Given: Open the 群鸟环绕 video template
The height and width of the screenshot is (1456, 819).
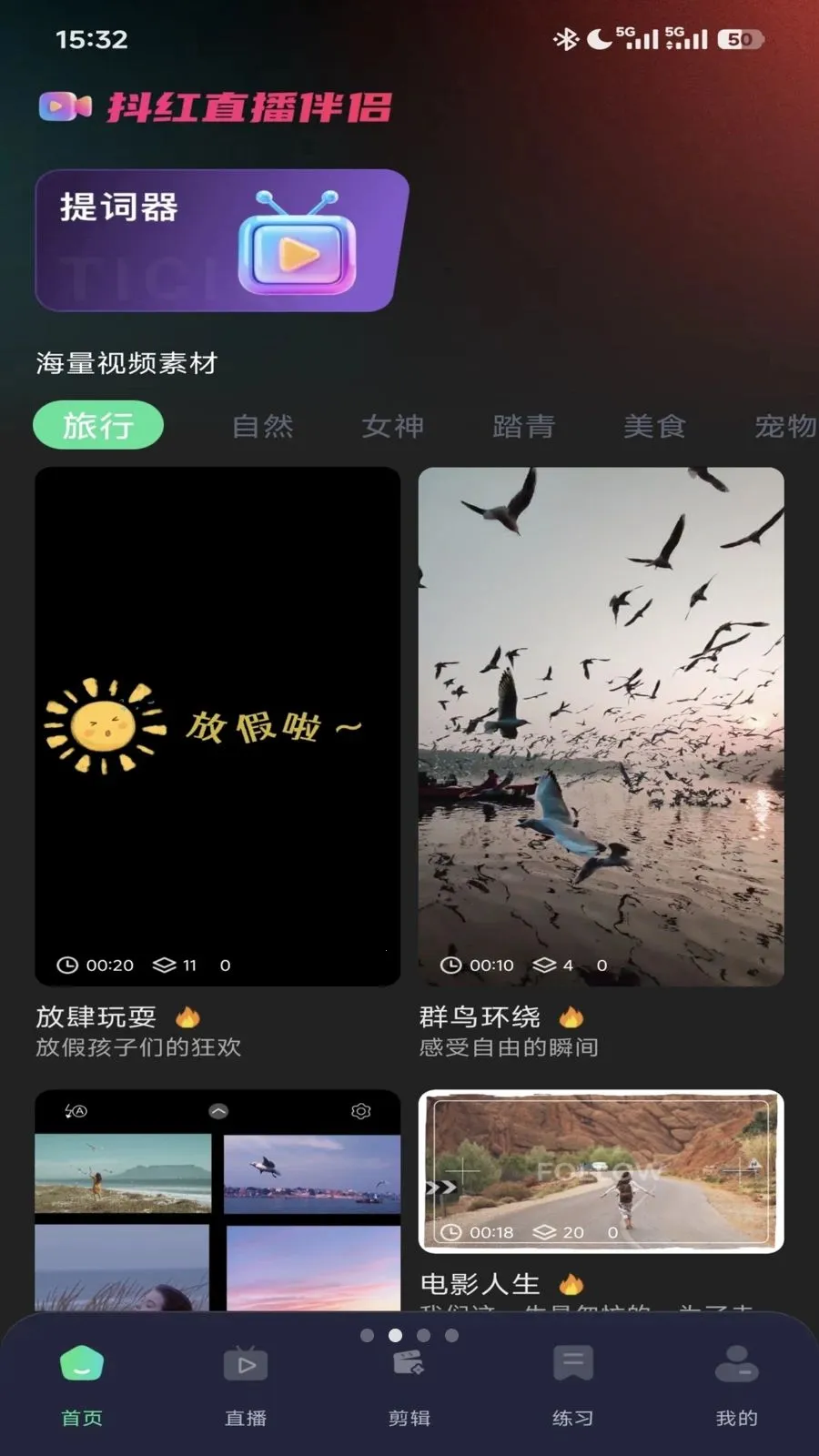Looking at the screenshot, I should 601,726.
